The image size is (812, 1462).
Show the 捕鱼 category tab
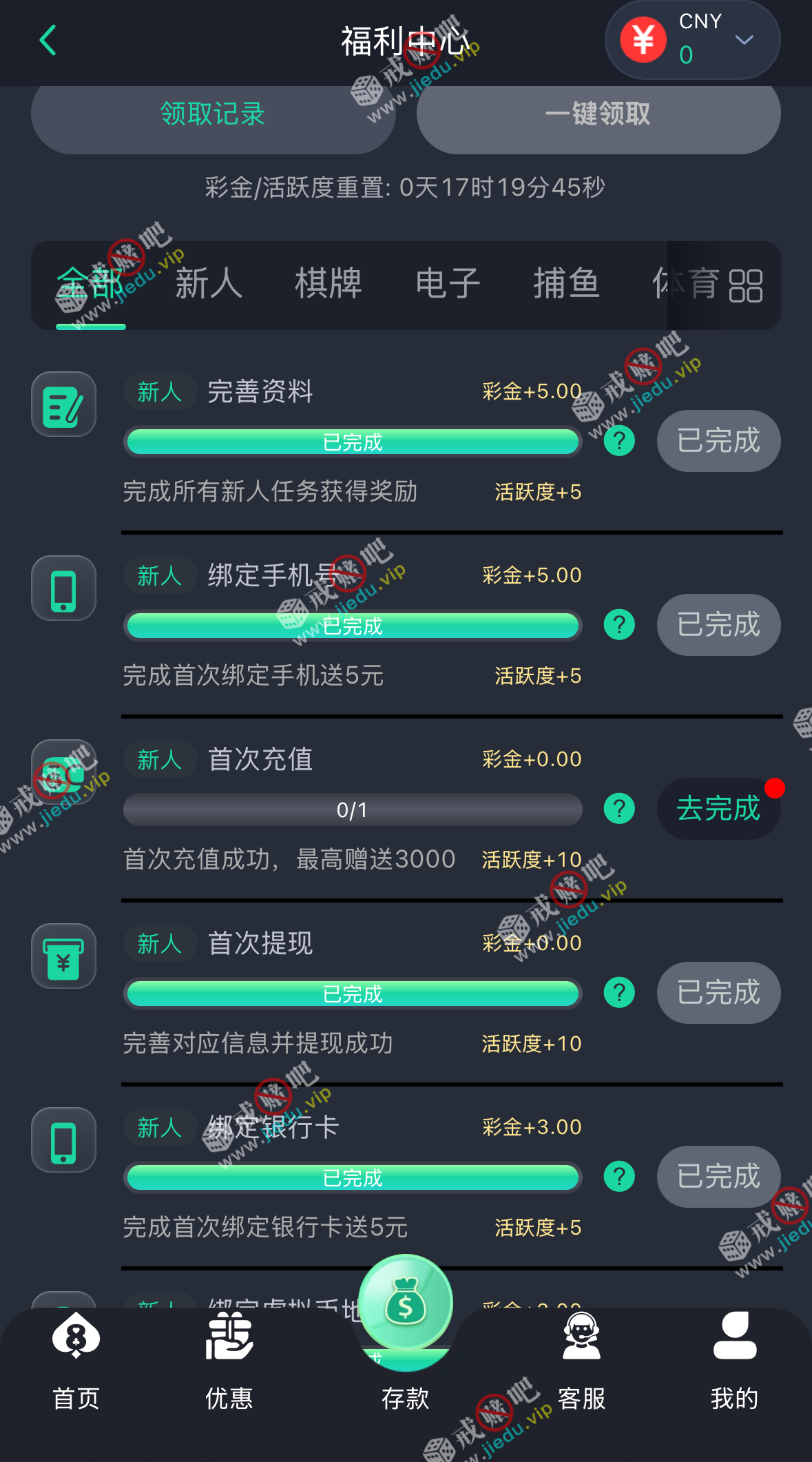coord(566,284)
